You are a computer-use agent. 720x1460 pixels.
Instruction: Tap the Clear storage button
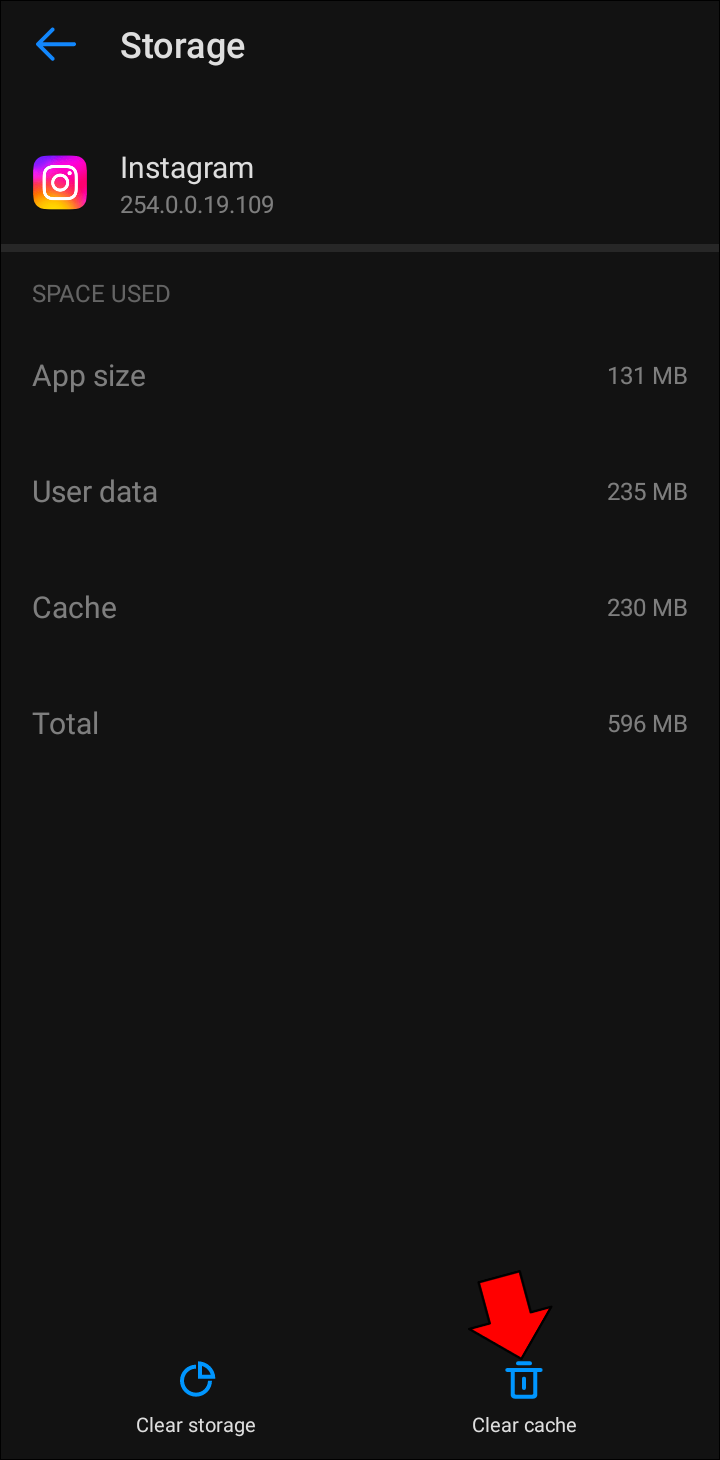[x=196, y=1397]
